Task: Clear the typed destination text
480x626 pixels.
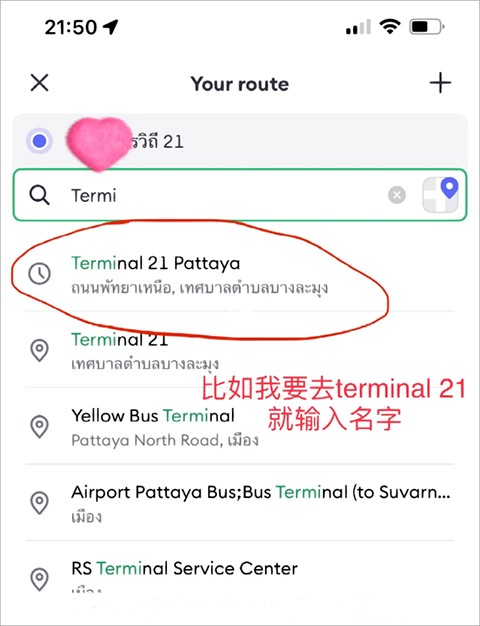Action: 397,195
